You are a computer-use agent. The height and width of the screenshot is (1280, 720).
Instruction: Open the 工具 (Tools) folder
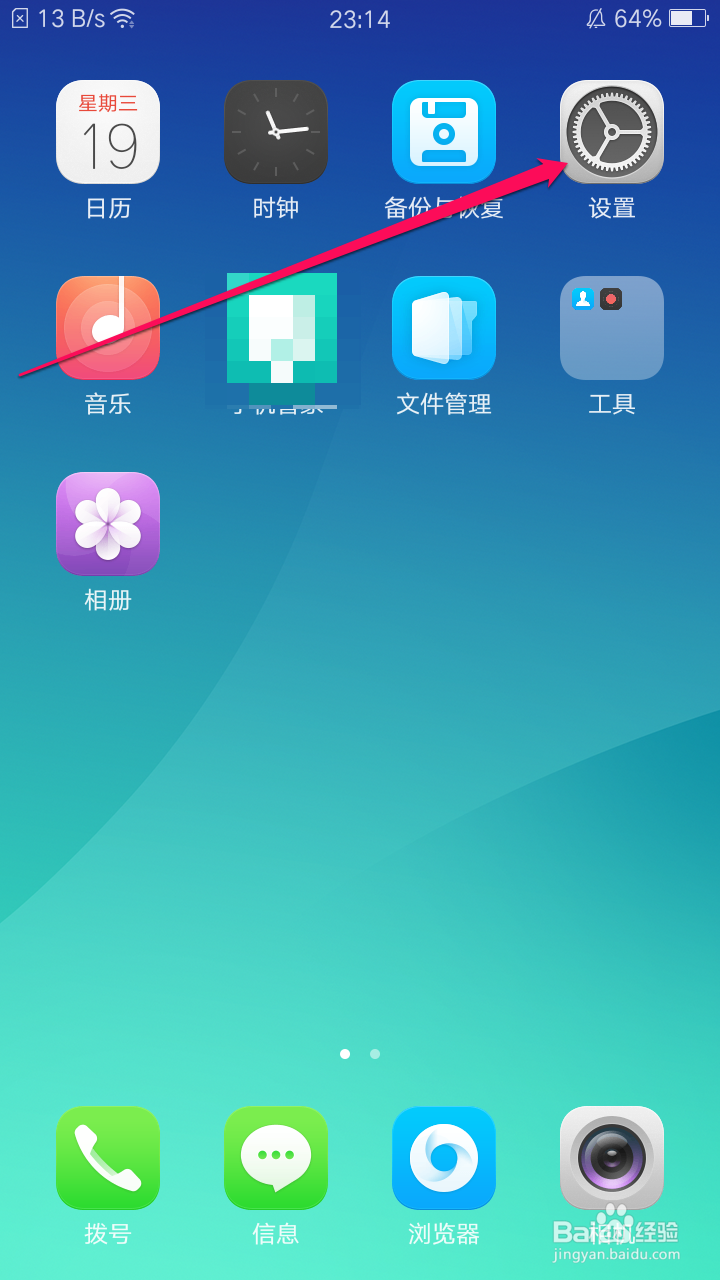(x=611, y=328)
